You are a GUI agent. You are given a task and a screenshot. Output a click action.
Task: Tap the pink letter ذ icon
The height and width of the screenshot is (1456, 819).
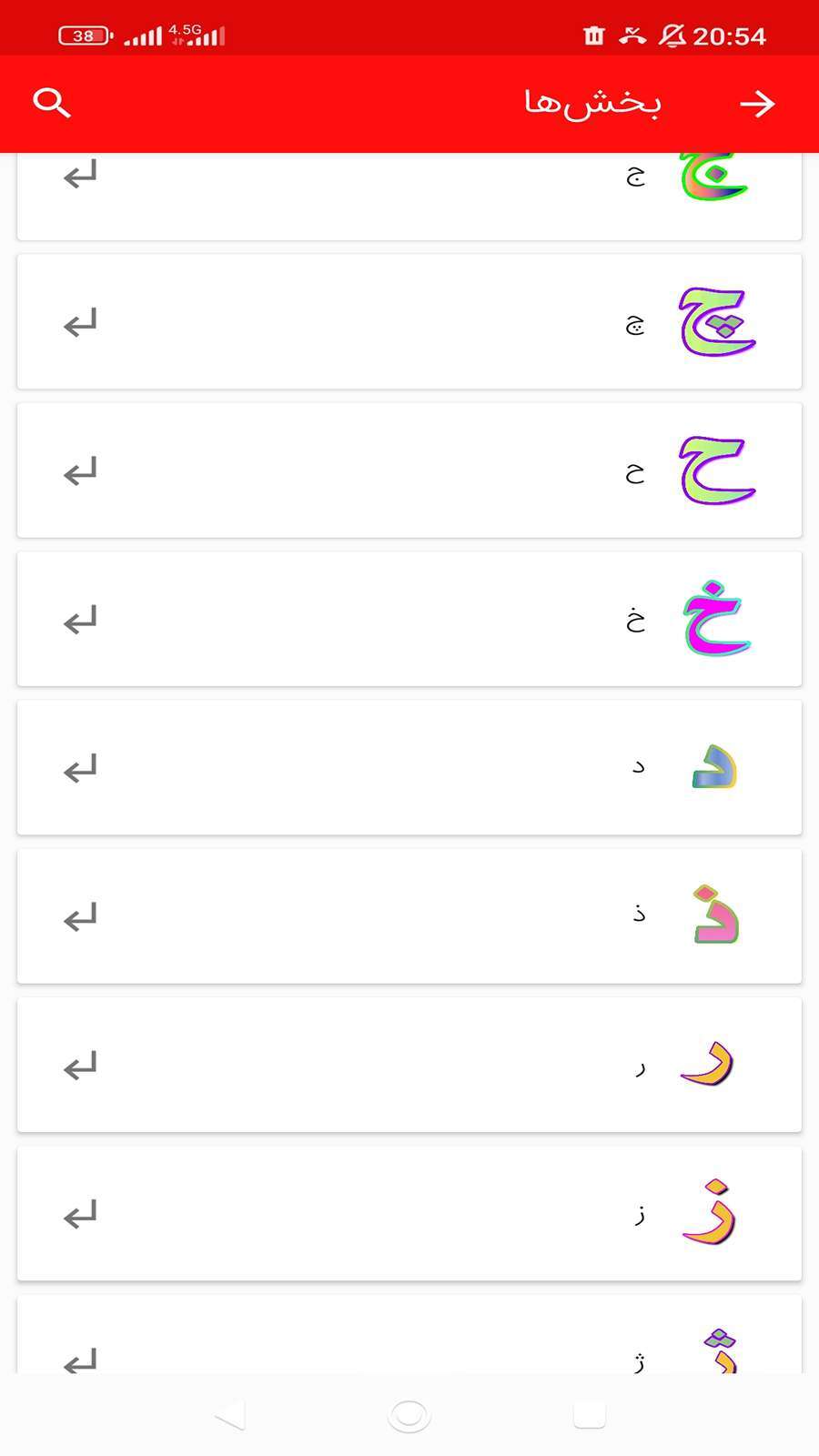point(715,916)
